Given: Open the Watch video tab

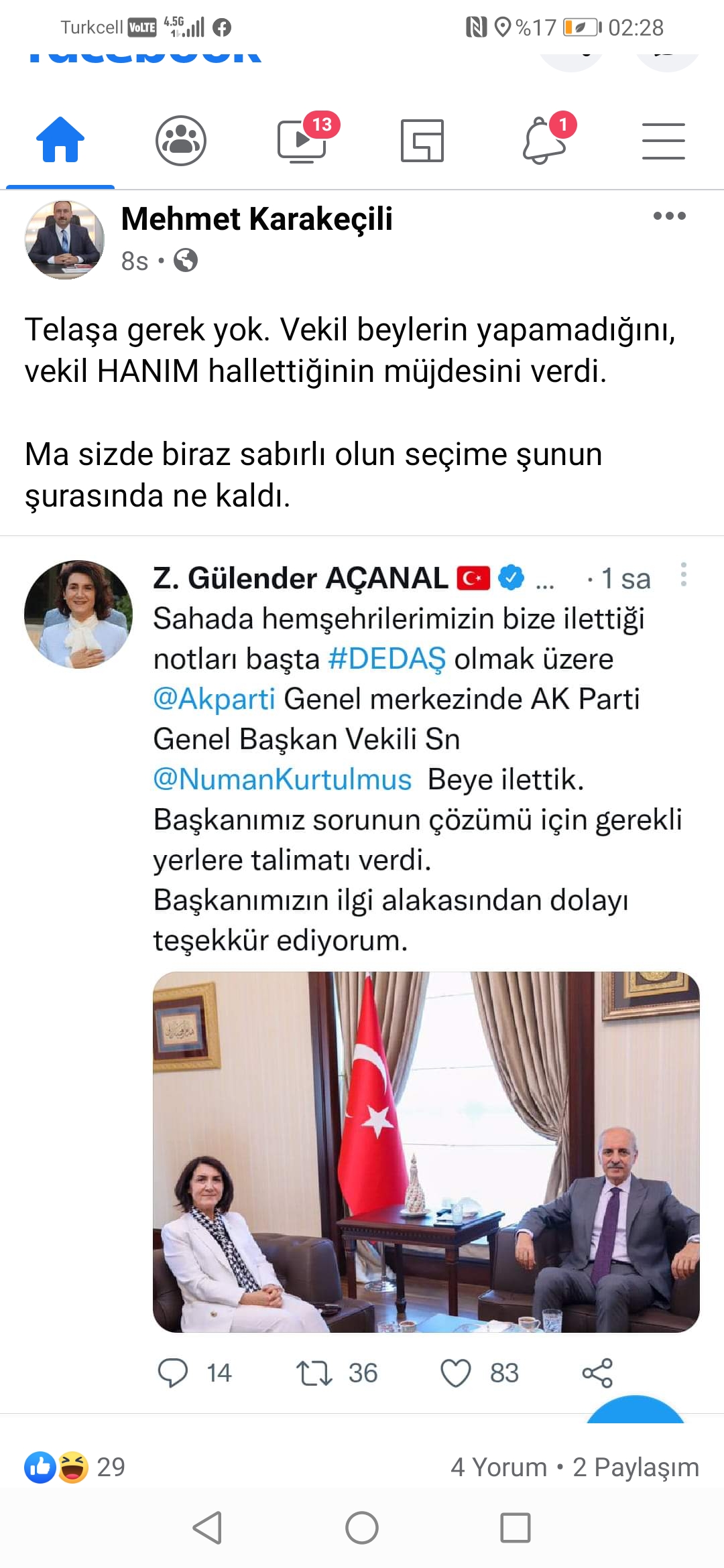Looking at the screenshot, I should point(302,141).
